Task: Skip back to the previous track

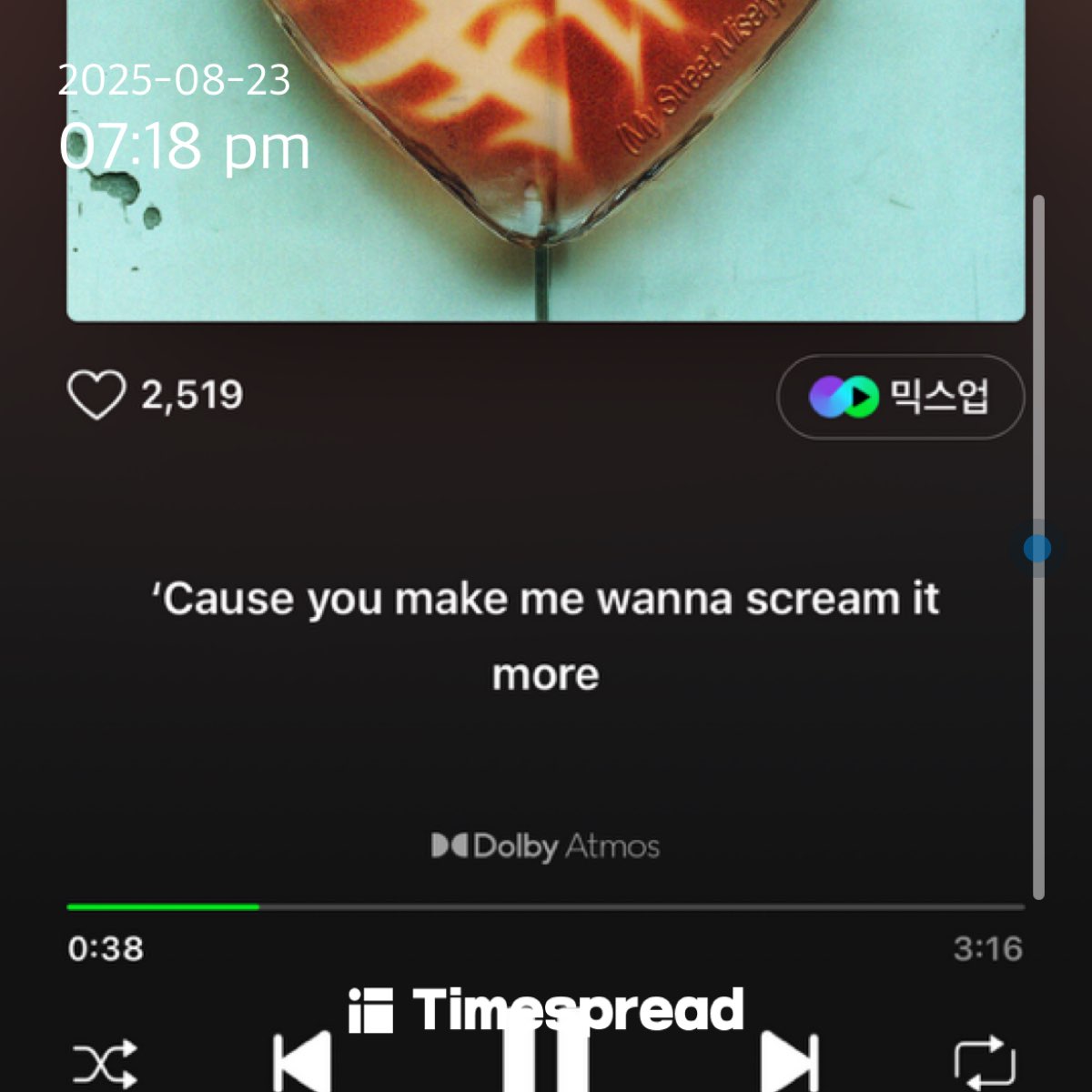Action: pos(302,1063)
